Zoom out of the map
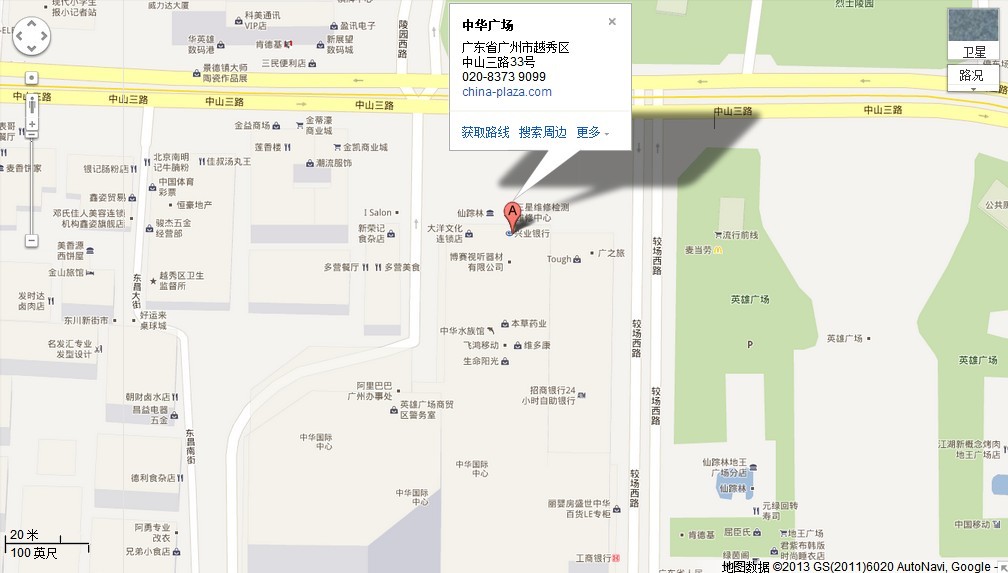 tap(32, 241)
